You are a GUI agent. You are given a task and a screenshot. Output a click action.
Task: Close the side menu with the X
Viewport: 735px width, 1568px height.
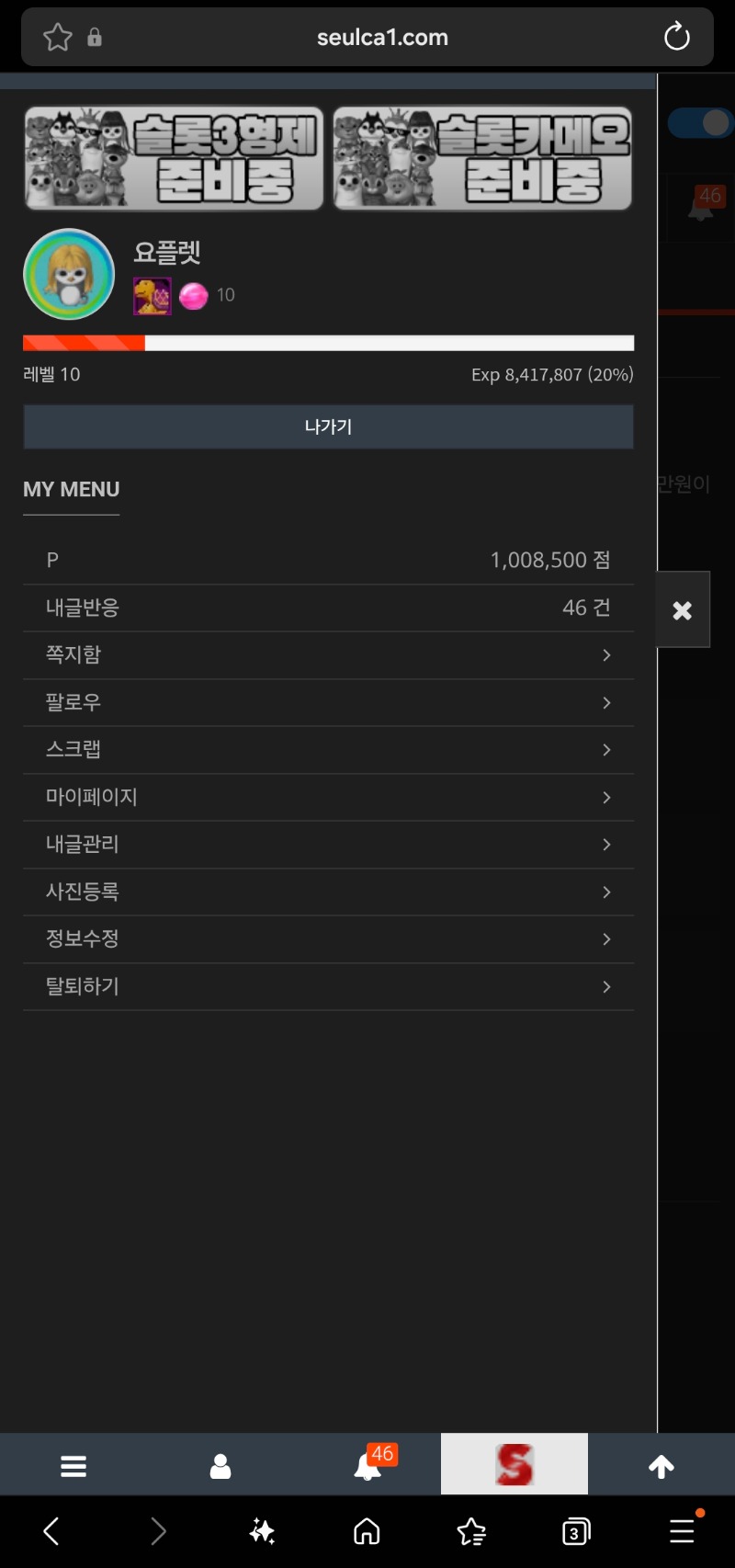[682, 610]
